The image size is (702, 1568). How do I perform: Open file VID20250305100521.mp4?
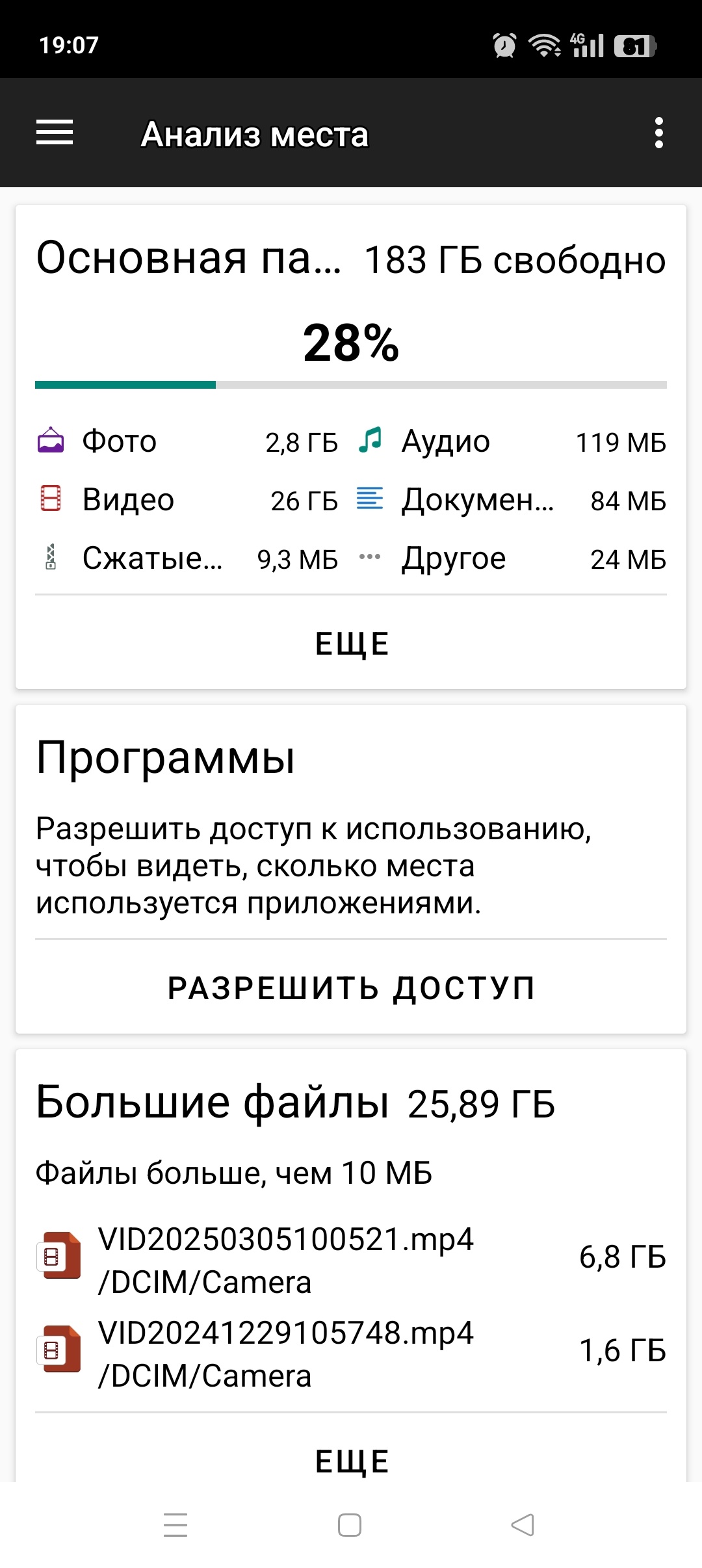[x=351, y=1260]
